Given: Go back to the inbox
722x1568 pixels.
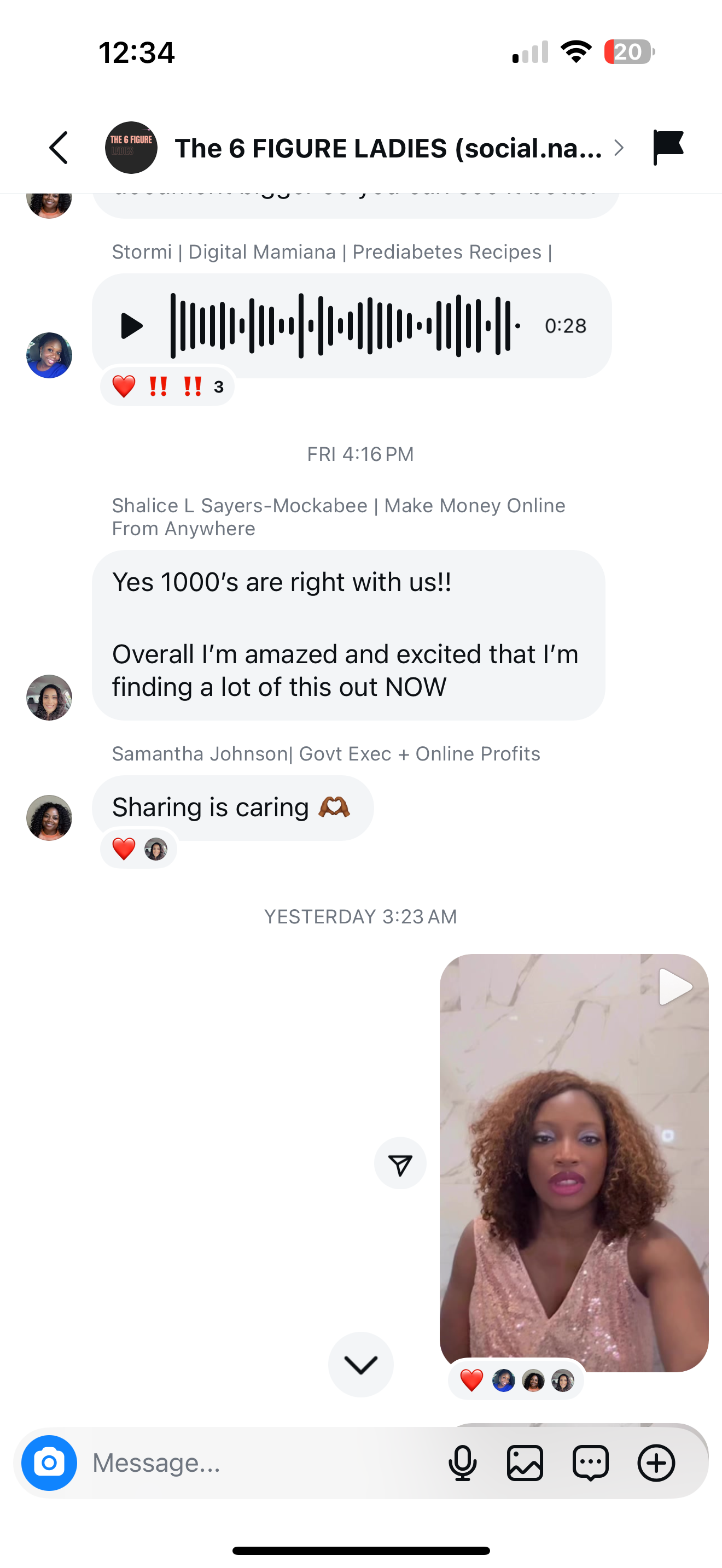Looking at the screenshot, I should [59, 148].
